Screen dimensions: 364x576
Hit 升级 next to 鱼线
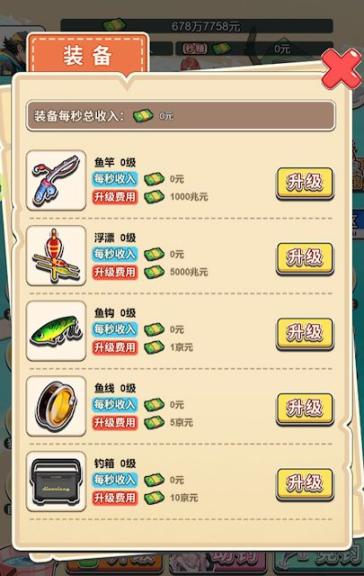point(305,409)
